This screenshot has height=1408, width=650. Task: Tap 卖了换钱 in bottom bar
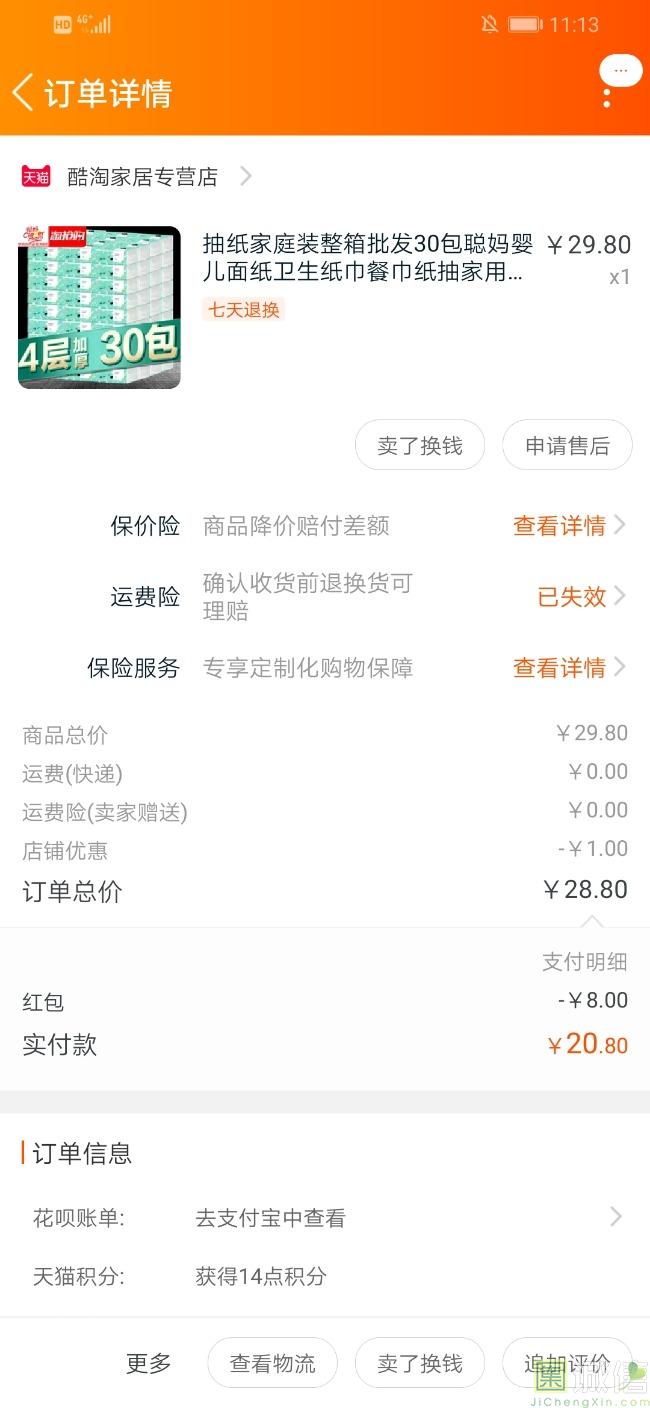[x=420, y=1363]
